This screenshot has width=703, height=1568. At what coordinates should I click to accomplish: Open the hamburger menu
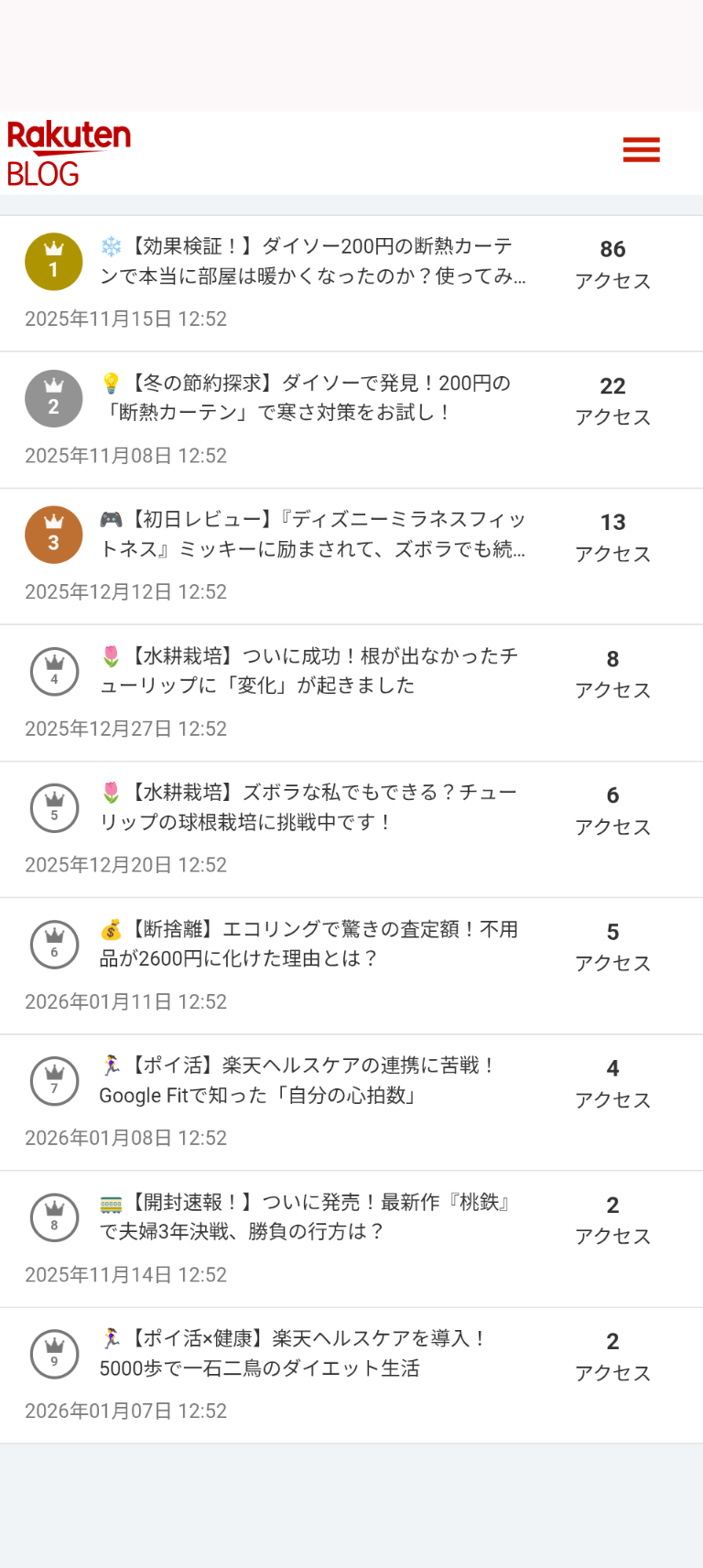tap(641, 149)
